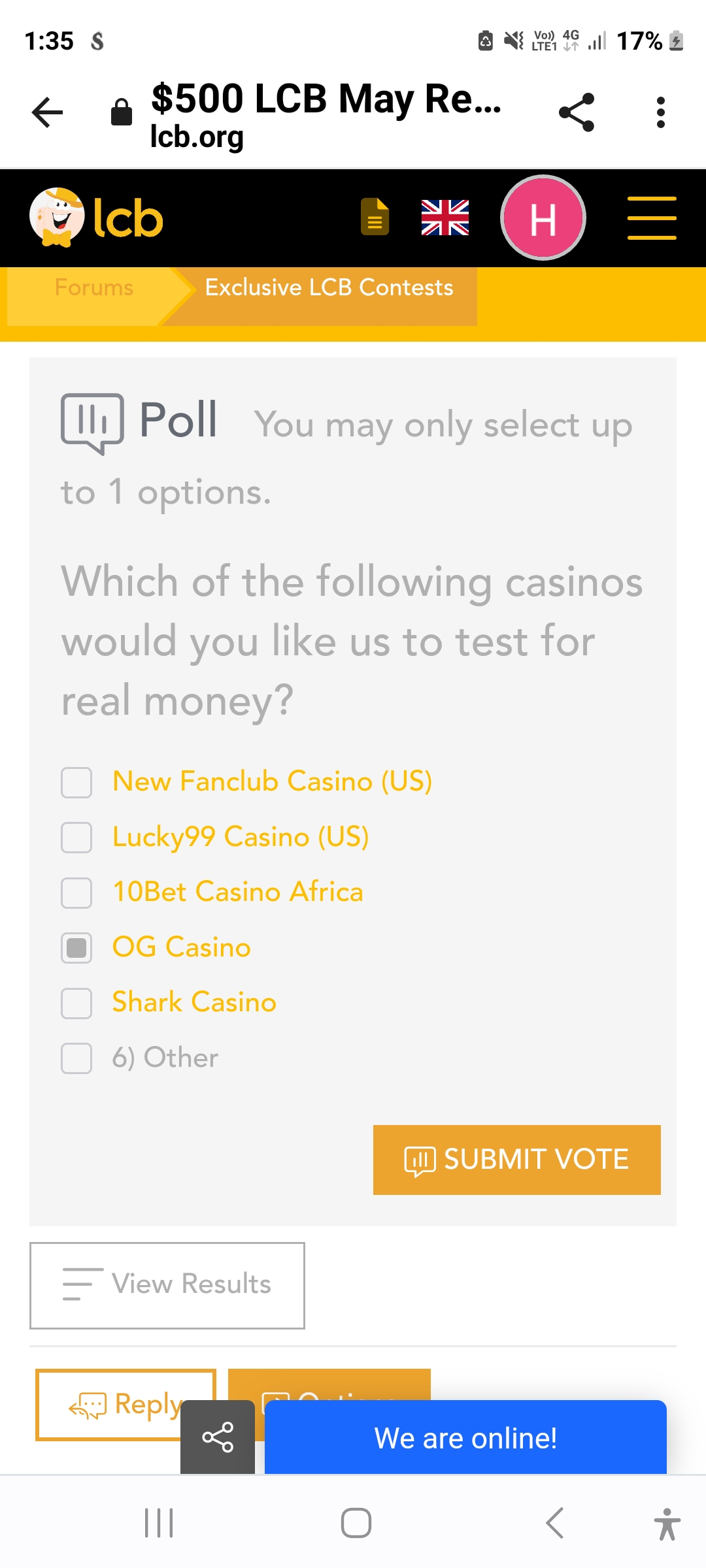This screenshot has height=1568, width=706.
Task: View the poll results
Action: point(167,1285)
